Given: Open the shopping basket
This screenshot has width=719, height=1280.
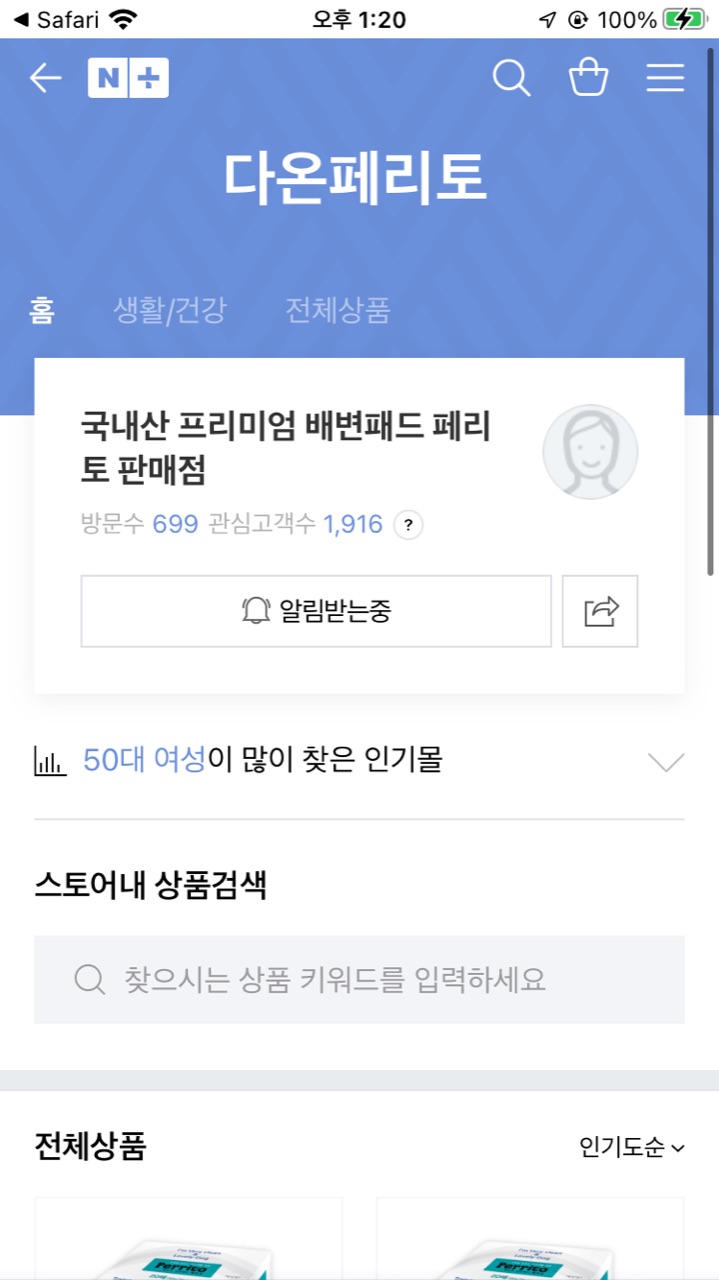Looking at the screenshot, I should point(588,78).
